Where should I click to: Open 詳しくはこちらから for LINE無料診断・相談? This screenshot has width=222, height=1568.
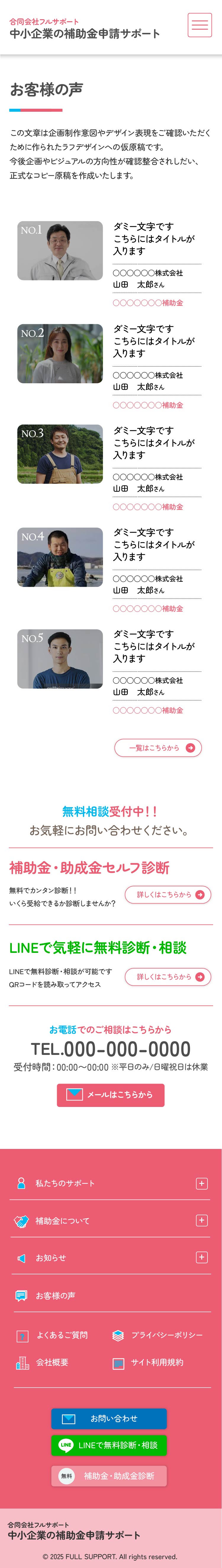pos(168,976)
